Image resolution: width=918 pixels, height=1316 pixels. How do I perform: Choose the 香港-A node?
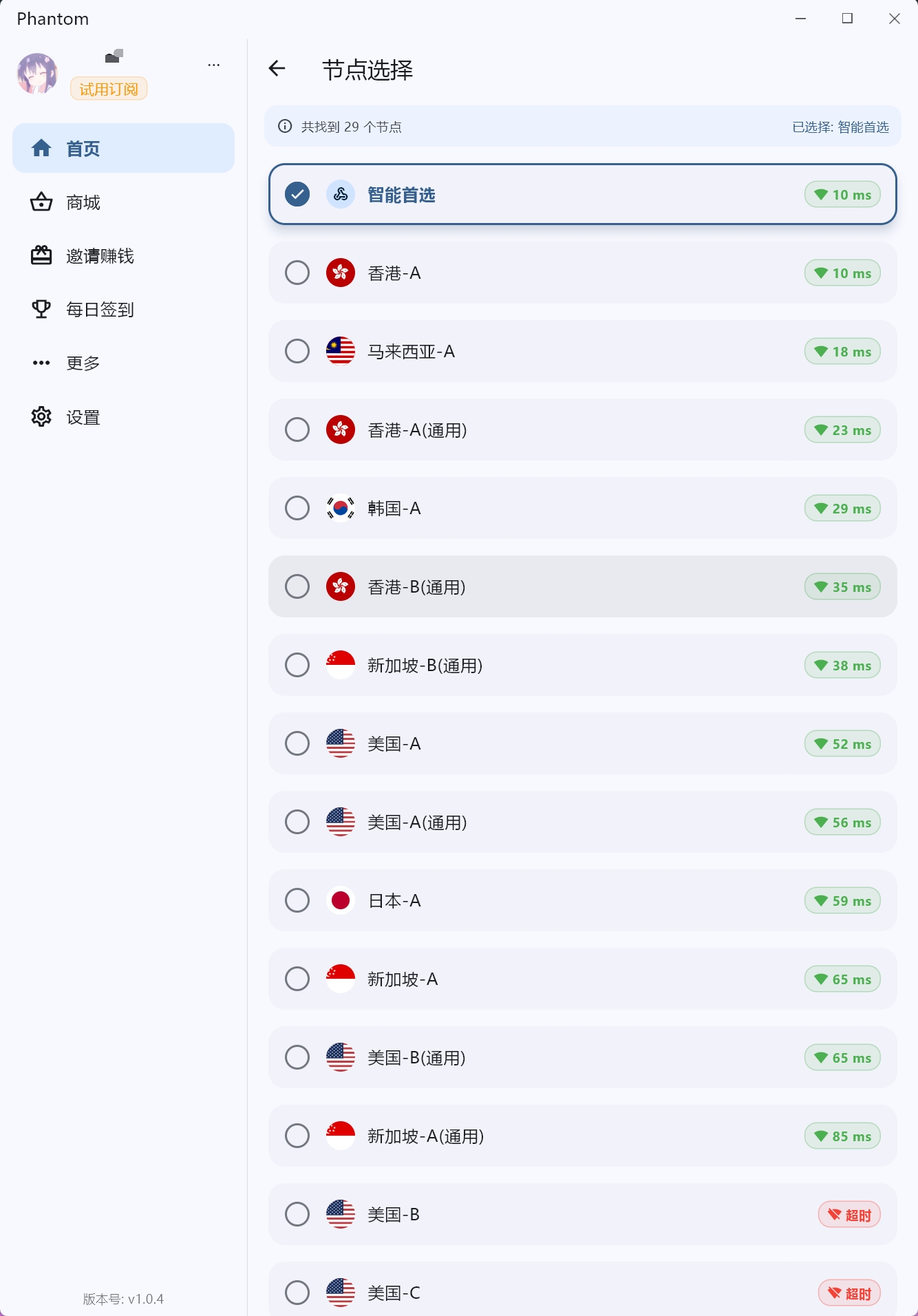tap(582, 273)
